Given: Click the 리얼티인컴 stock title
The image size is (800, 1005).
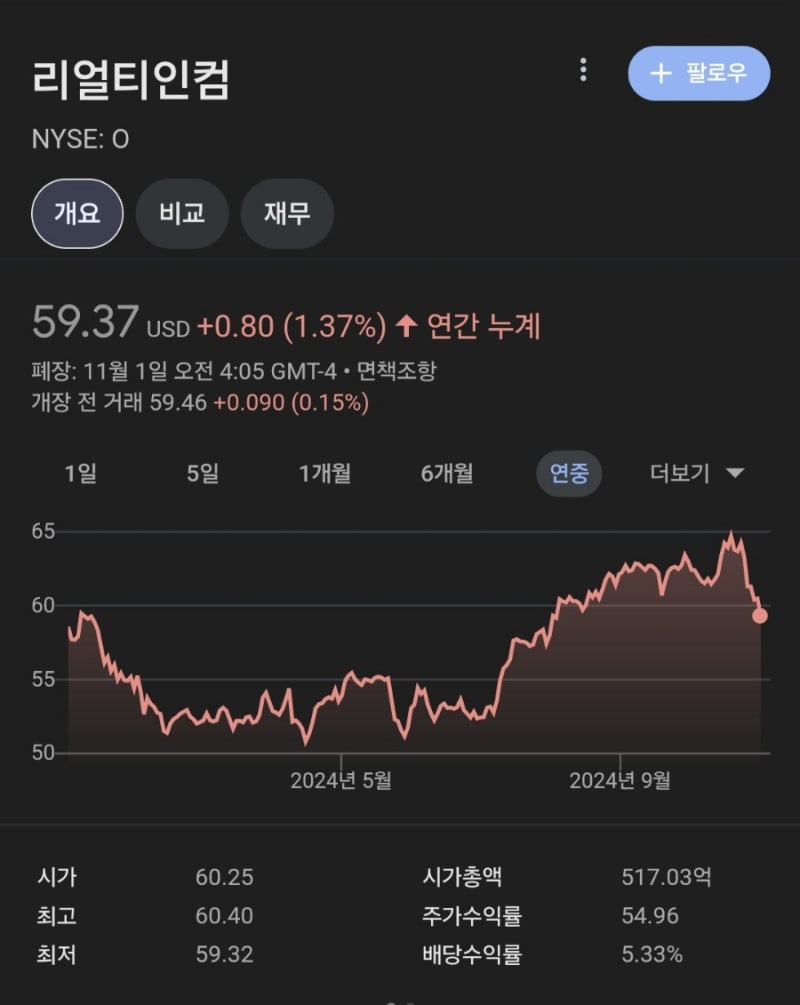Looking at the screenshot, I should pyautogui.click(x=130, y=74).
